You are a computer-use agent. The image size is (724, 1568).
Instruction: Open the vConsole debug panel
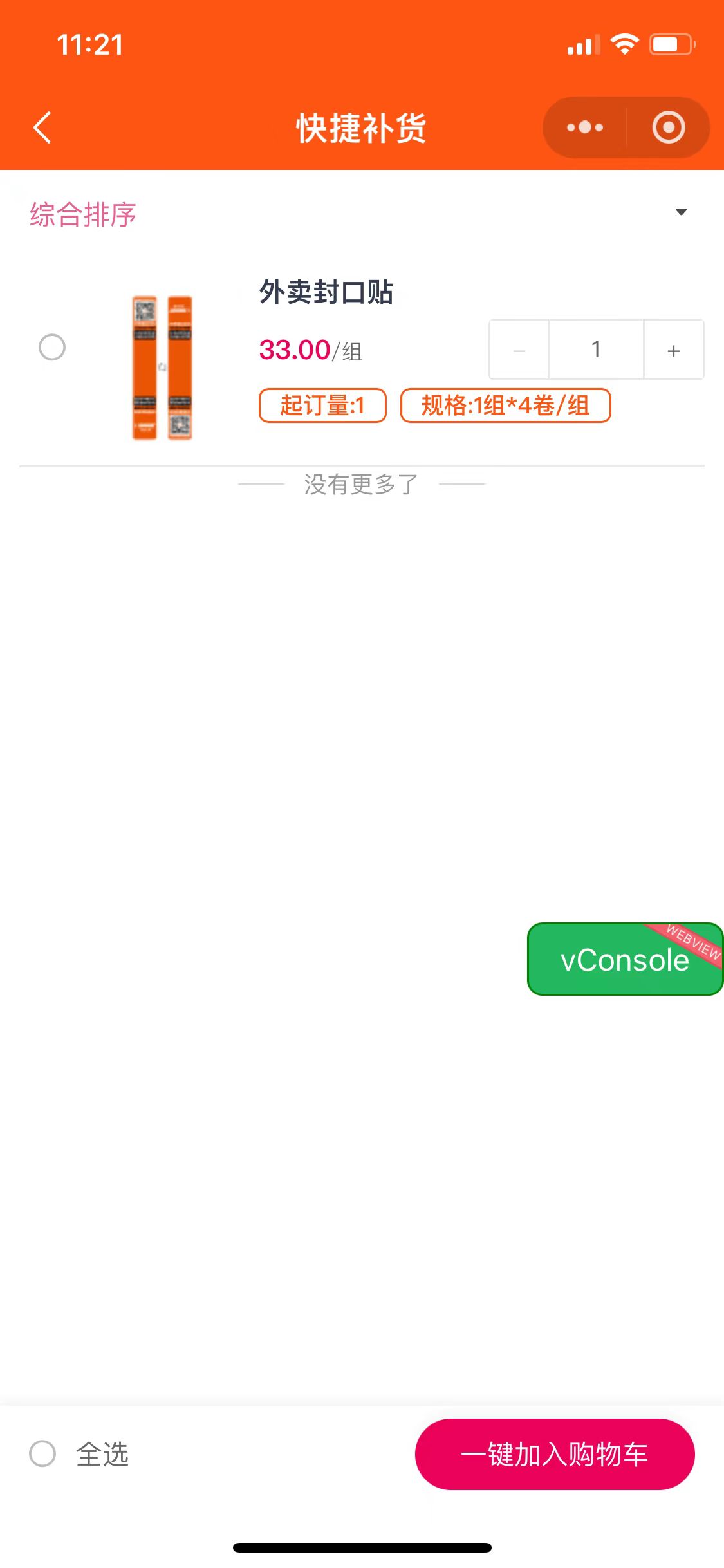point(624,959)
